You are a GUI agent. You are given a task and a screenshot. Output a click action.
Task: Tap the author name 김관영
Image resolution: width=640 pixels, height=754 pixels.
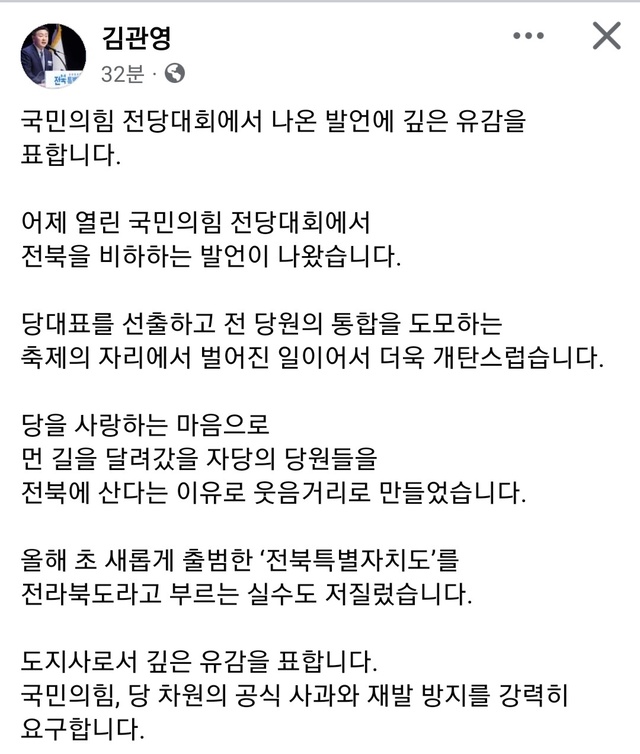pos(136,36)
